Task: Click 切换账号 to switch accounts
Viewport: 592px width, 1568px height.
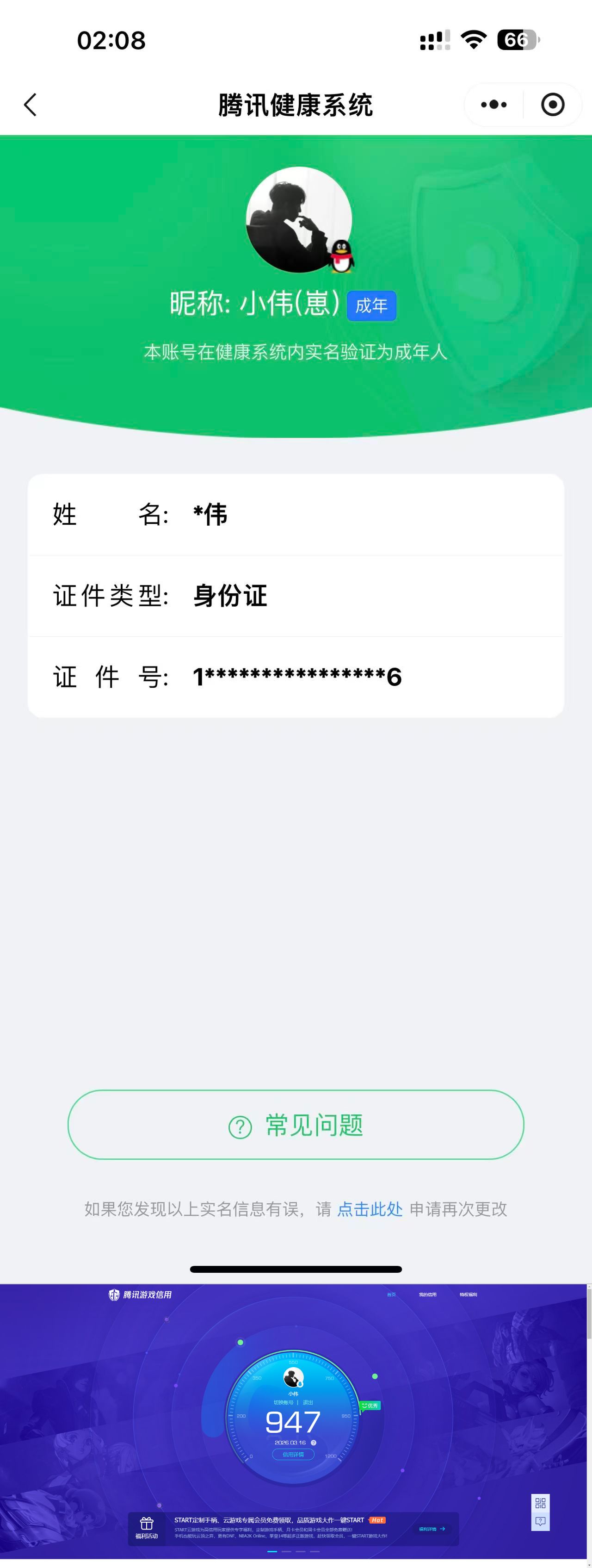Action: [284, 1402]
